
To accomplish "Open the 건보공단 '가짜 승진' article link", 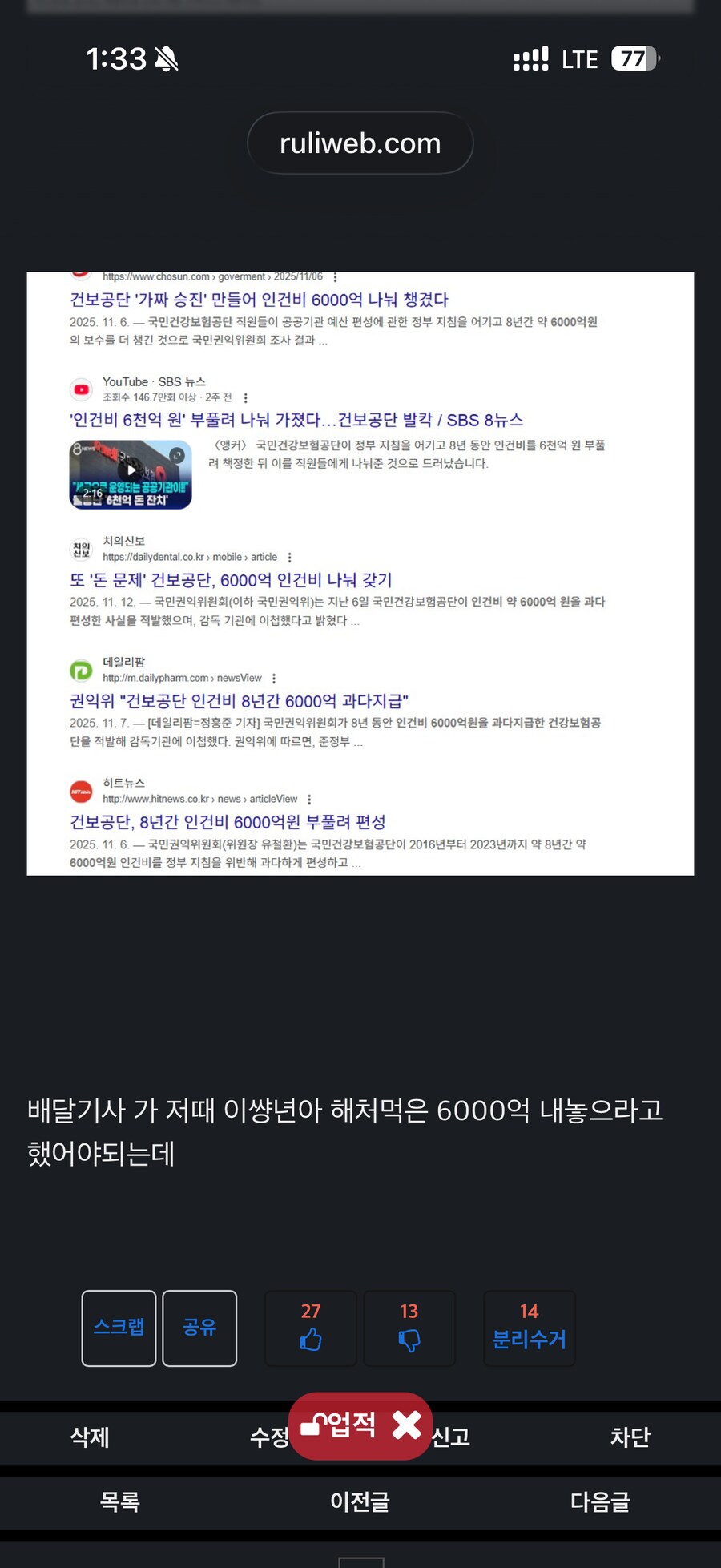I will (x=258, y=299).
